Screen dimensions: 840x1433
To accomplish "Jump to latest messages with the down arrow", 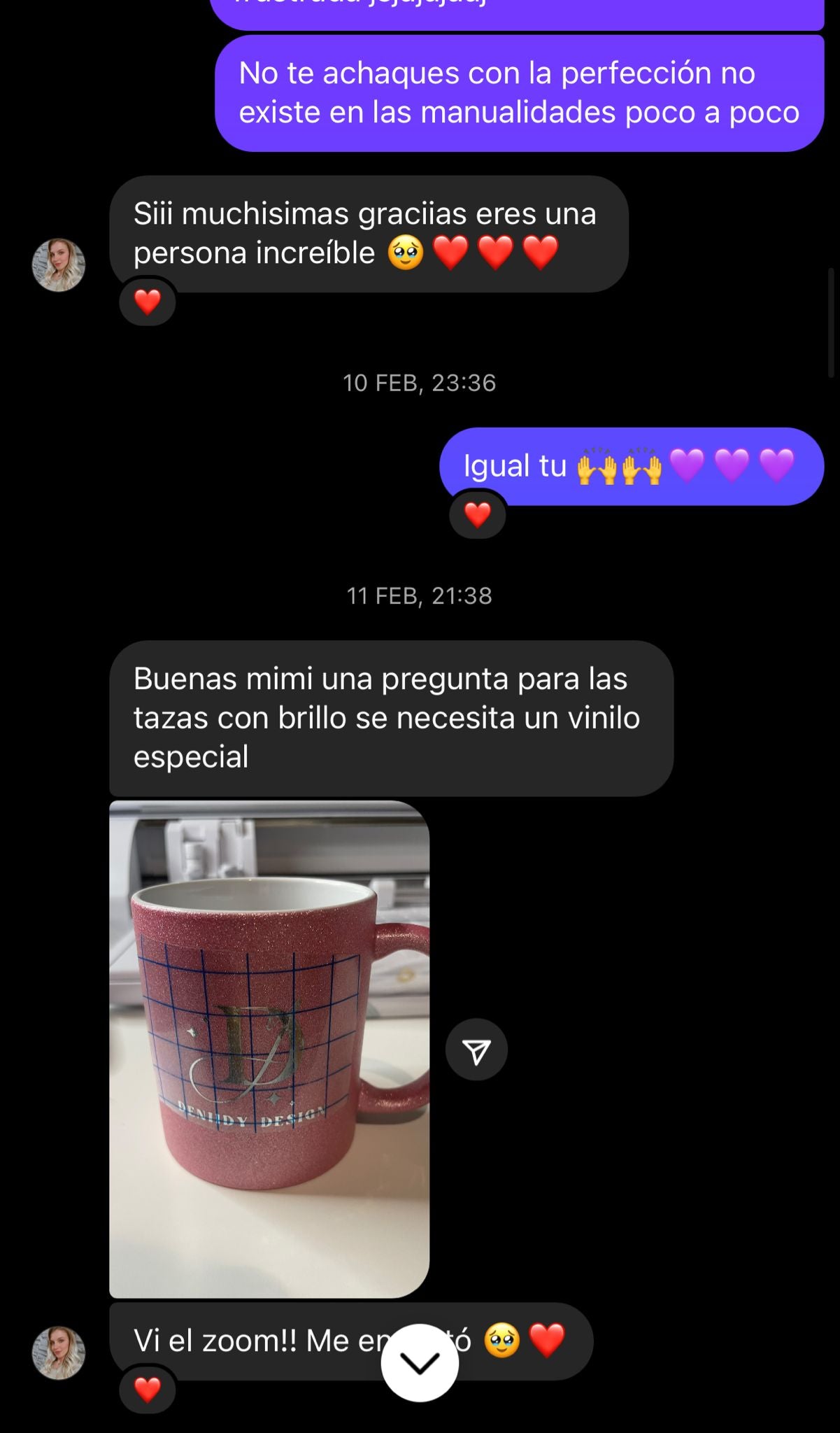I will (x=420, y=1362).
